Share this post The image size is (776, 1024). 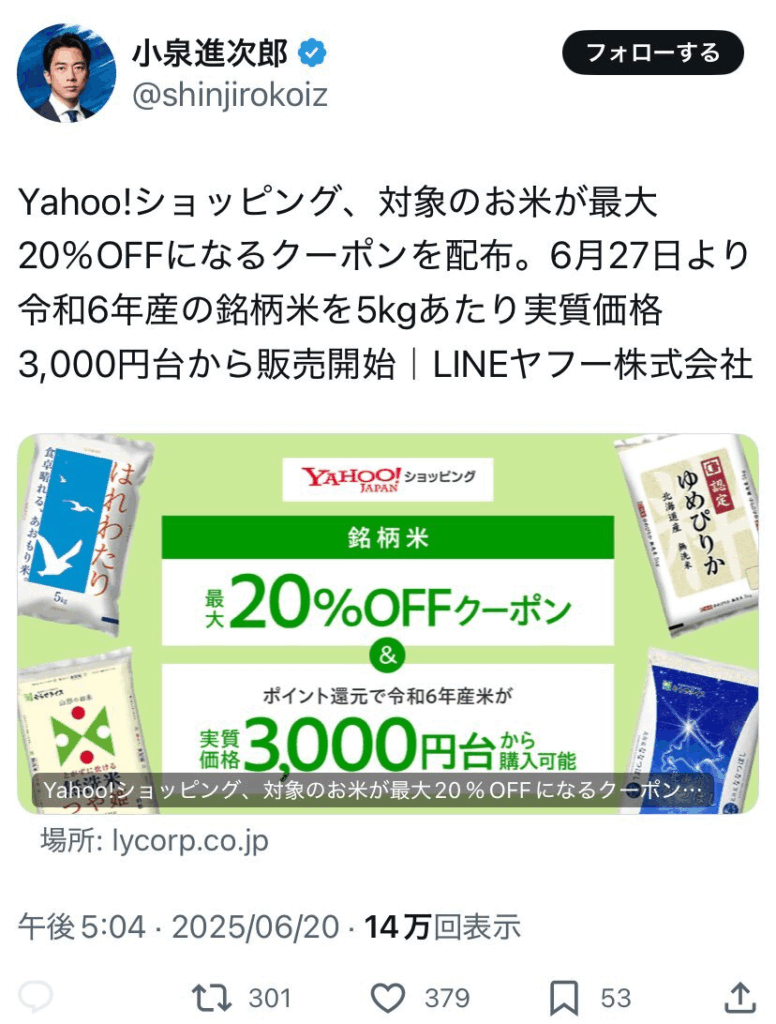click(738, 997)
